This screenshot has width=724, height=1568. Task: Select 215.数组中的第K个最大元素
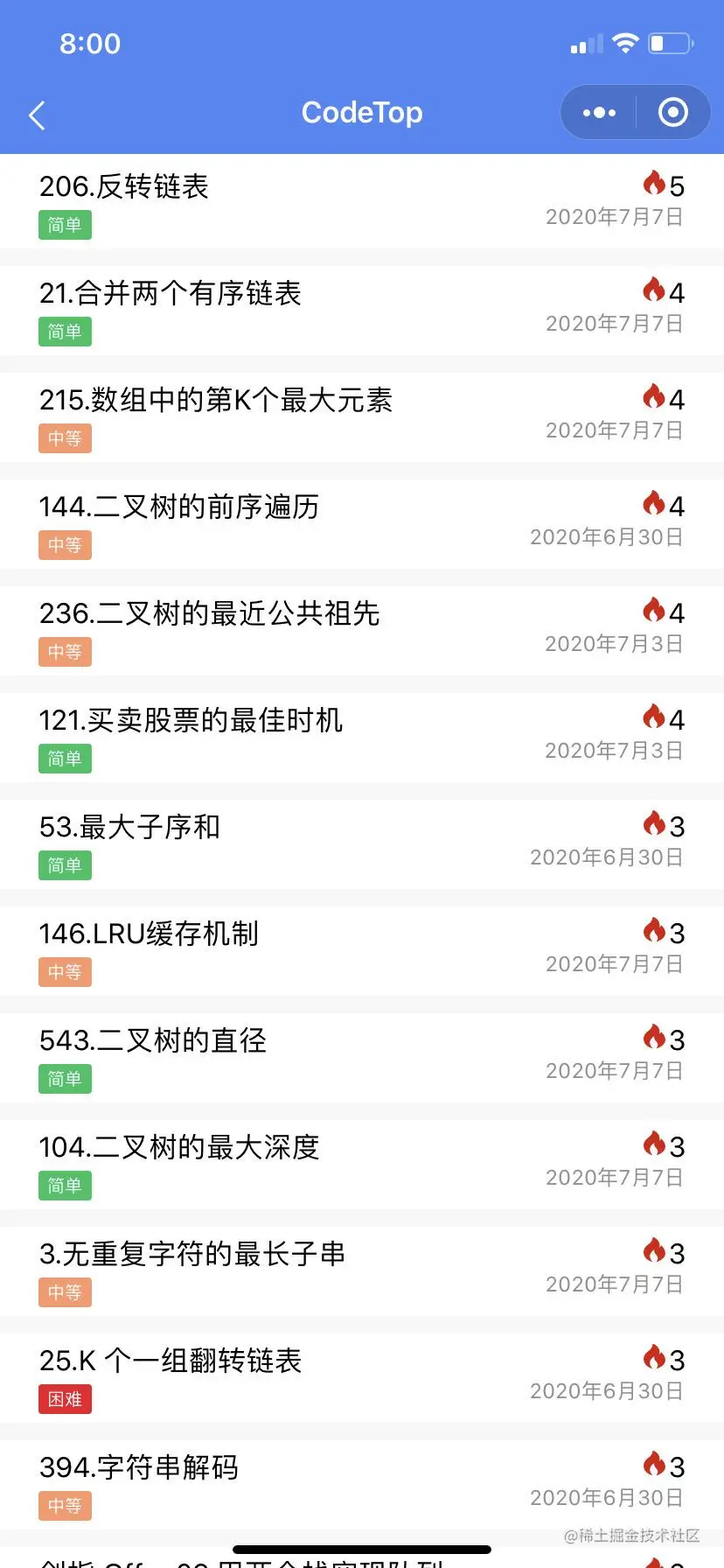(x=216, y=400)
